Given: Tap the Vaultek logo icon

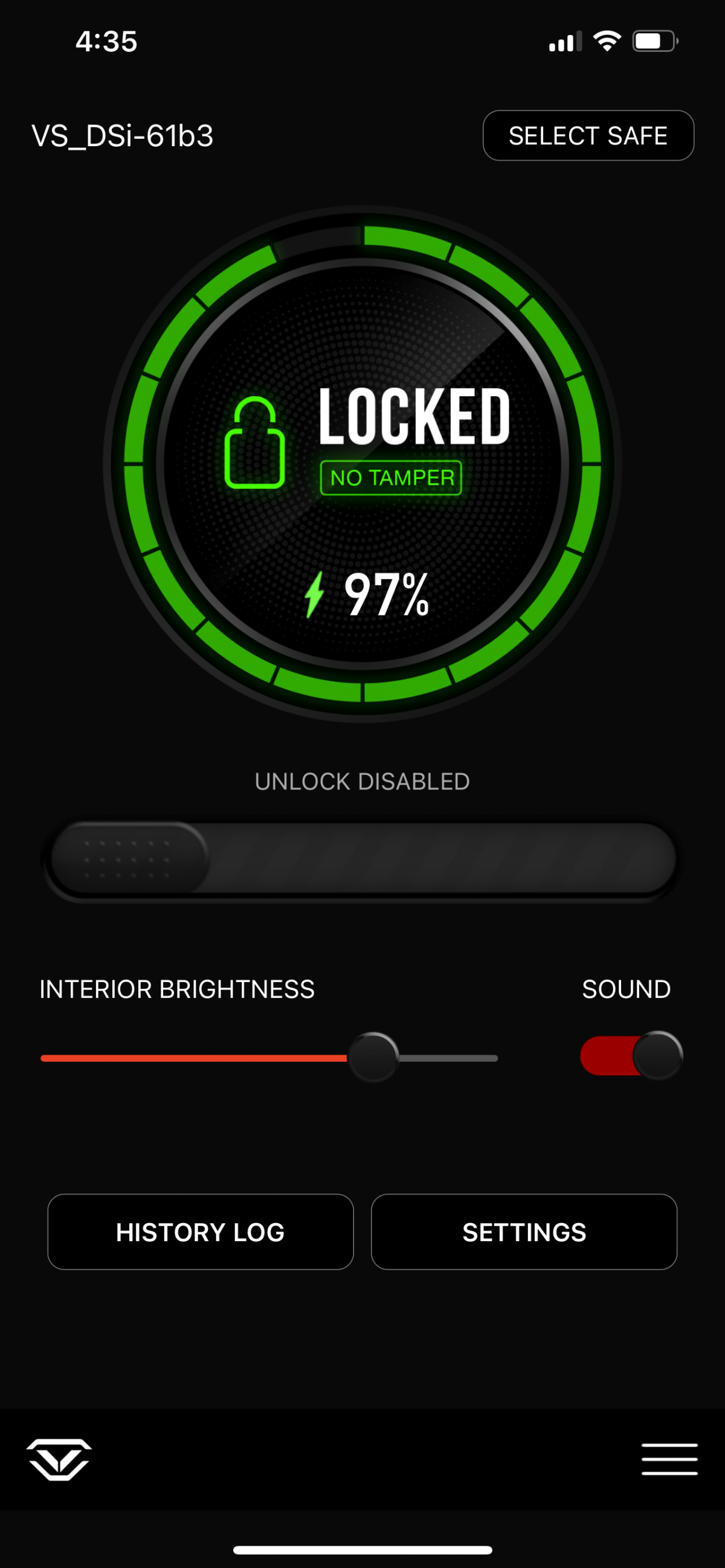Looking at the screenshot, I should [x=59, y=1459].
